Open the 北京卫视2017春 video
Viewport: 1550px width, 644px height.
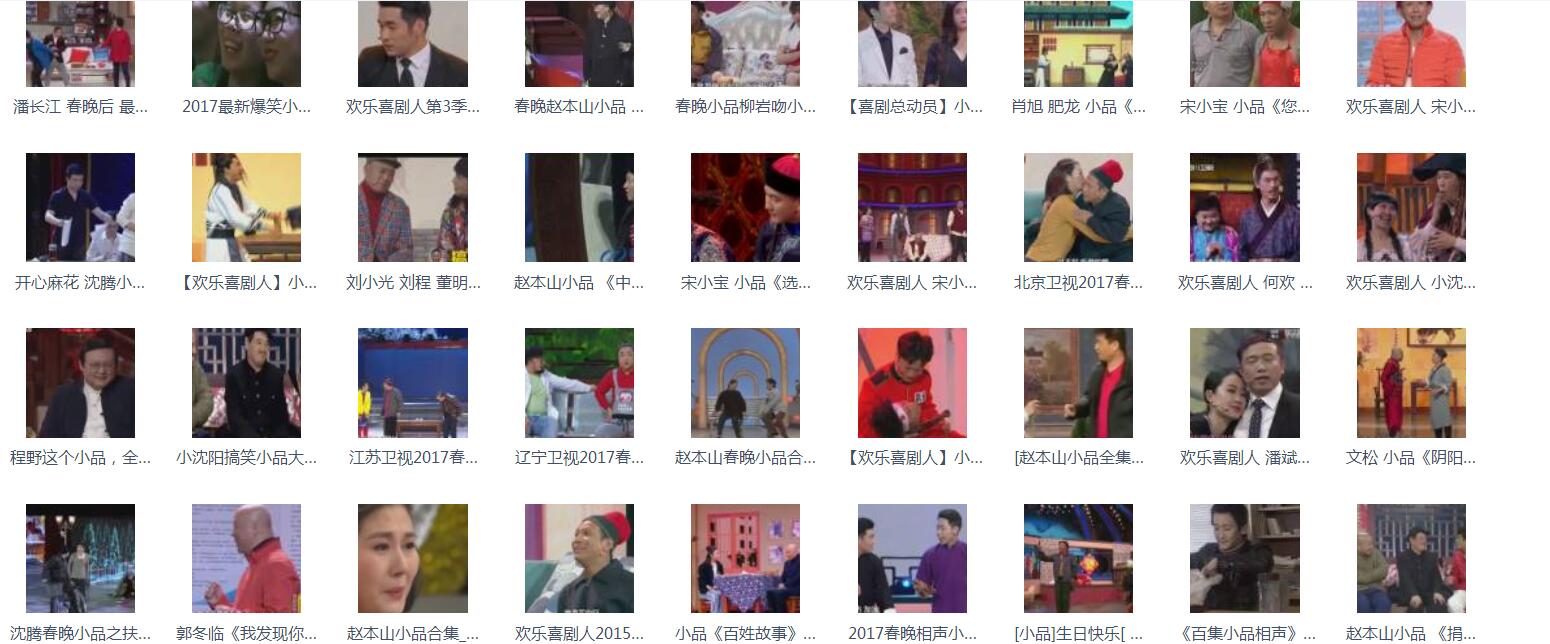tap(1078, 207)
